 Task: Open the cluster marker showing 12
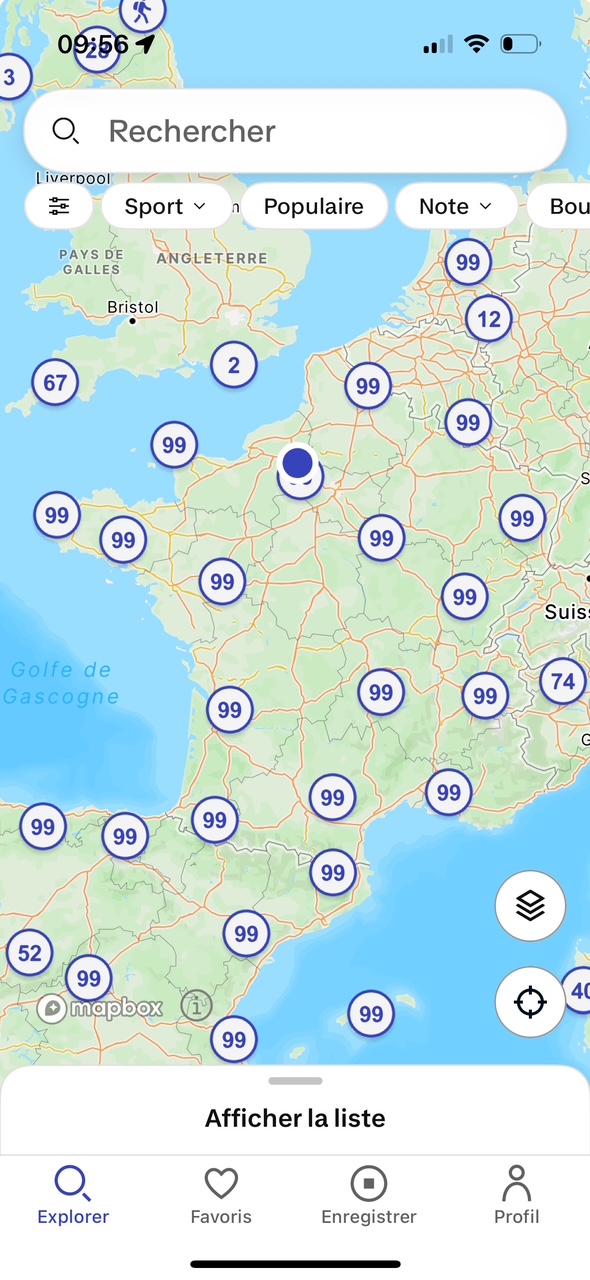pyautogui.click(x=489, y=320)
